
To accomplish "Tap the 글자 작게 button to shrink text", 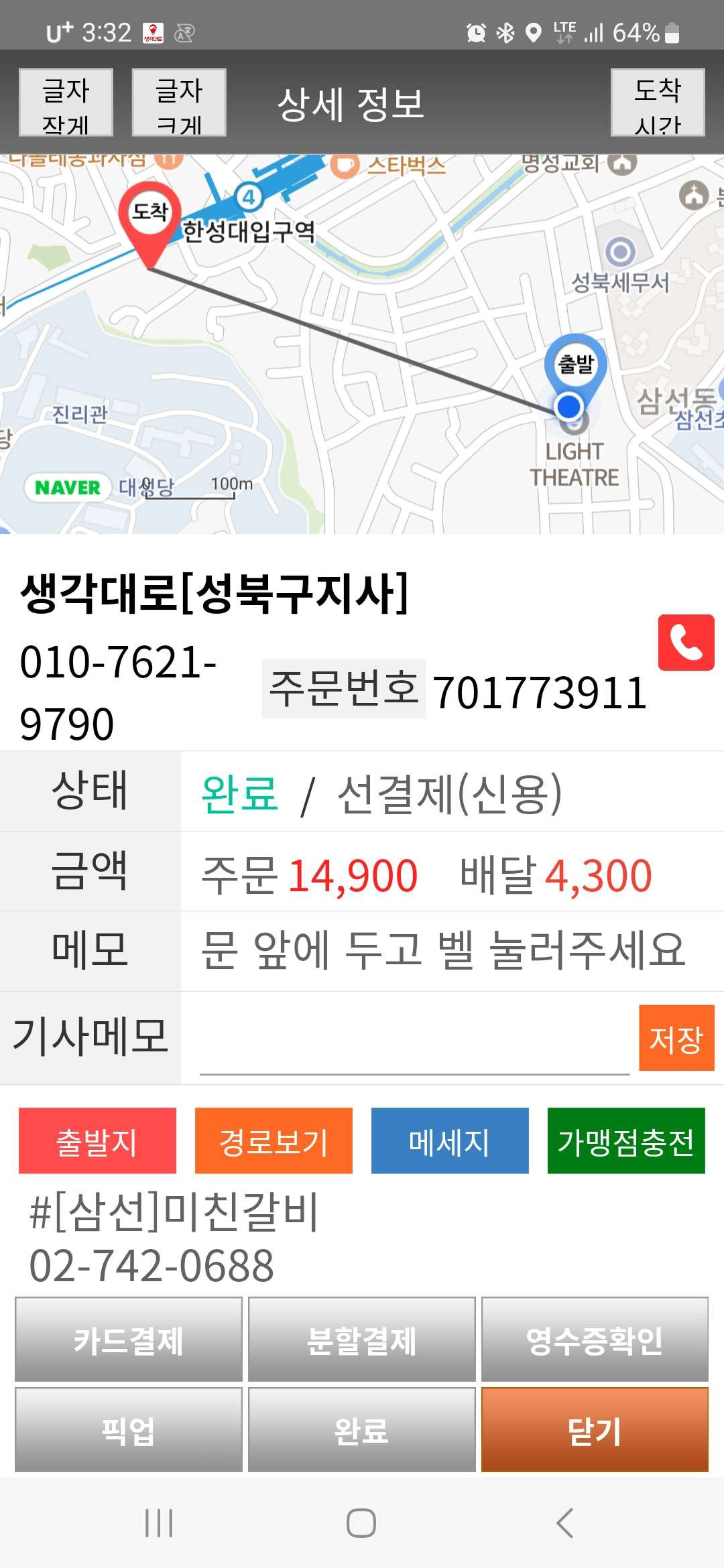I will [66, 103].
